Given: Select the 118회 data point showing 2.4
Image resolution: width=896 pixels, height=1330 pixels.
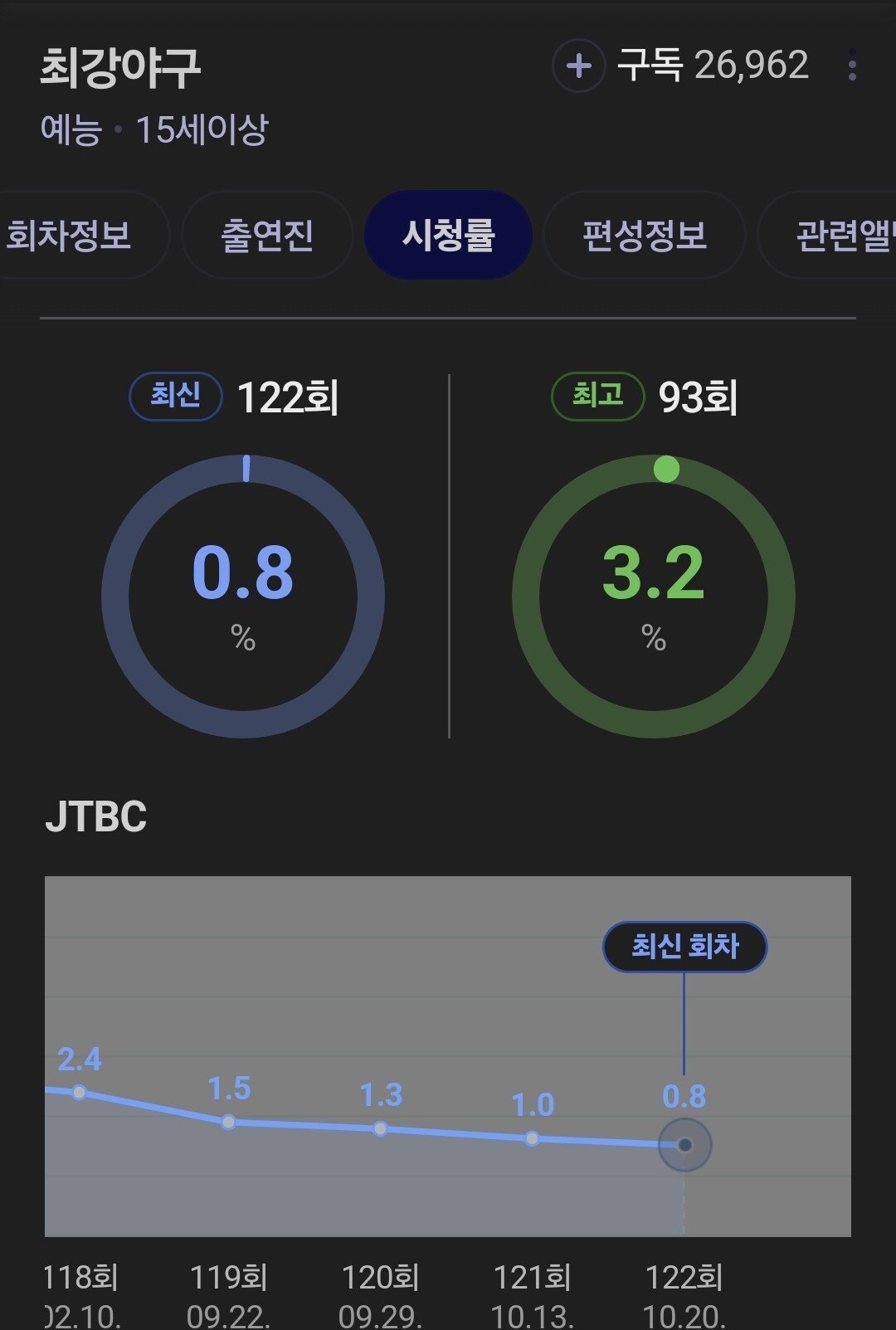Looking at the screenshot, I should click(x=79, y=1094).
